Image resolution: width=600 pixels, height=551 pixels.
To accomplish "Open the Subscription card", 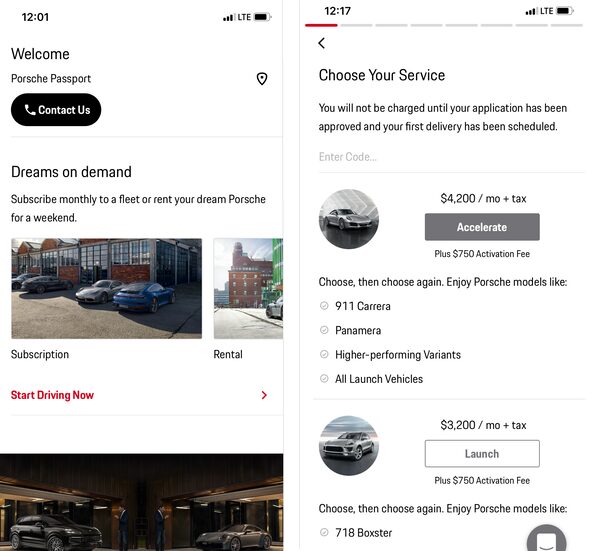I will point(106,288).
